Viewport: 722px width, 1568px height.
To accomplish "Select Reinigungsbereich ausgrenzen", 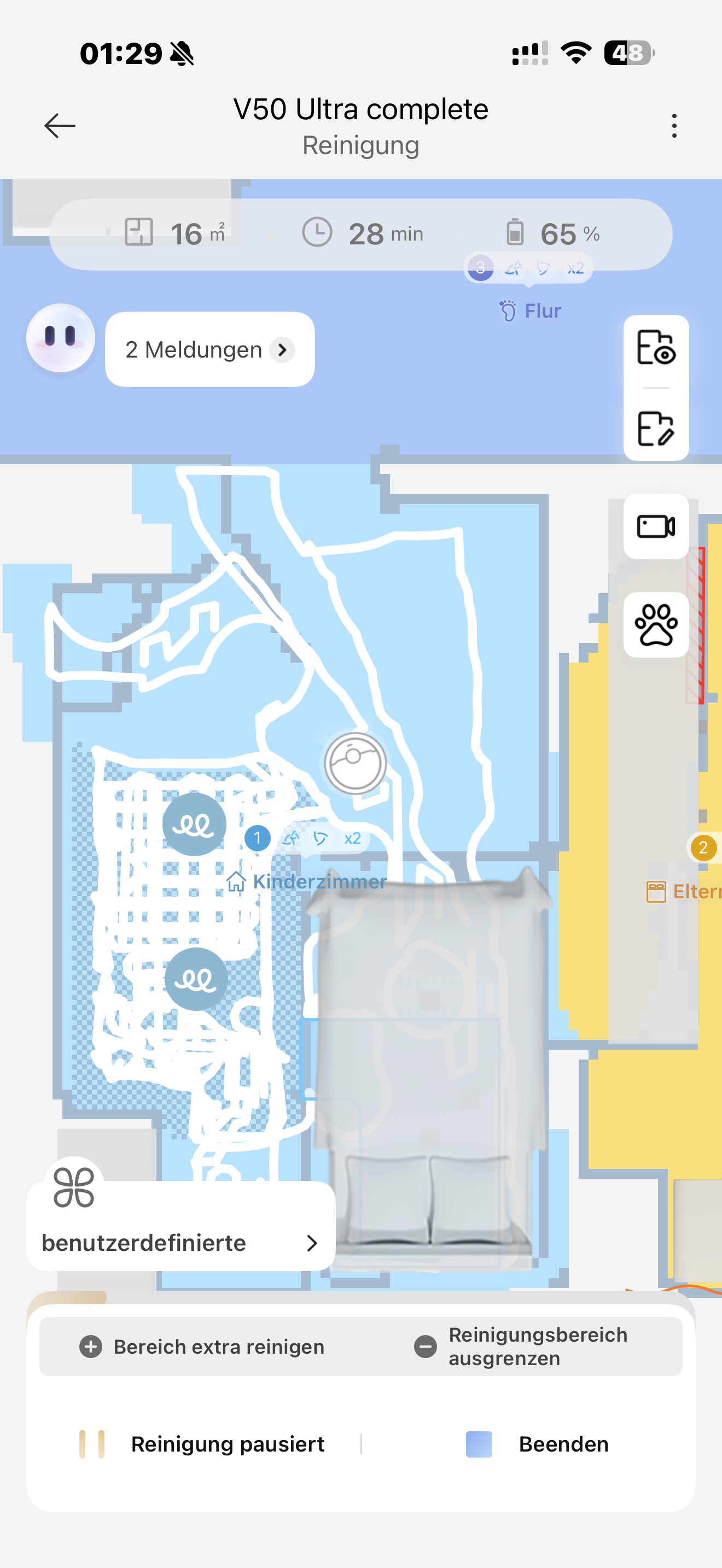I will (521, 1347).
